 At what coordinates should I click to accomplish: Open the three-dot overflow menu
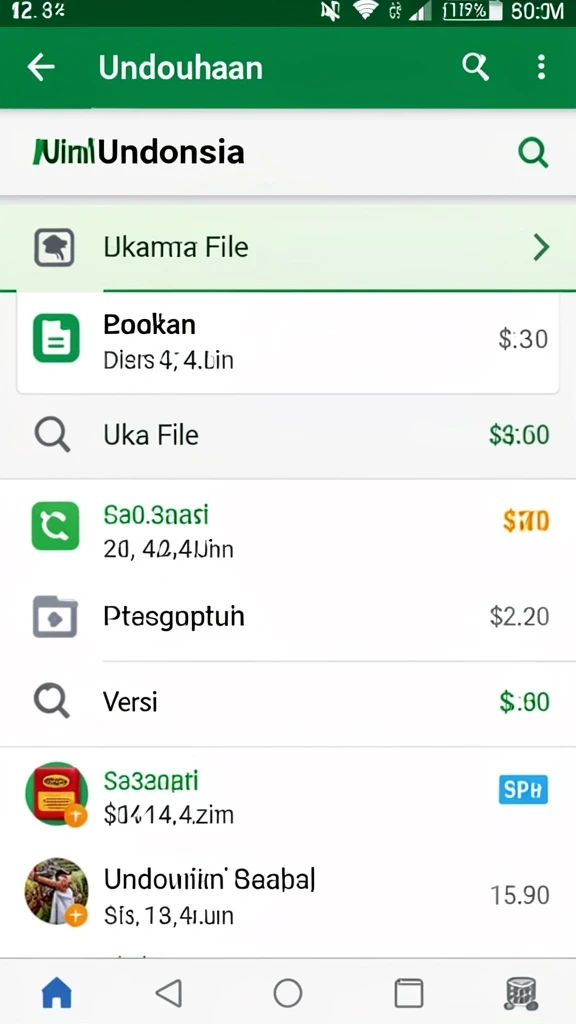point(541,67)
